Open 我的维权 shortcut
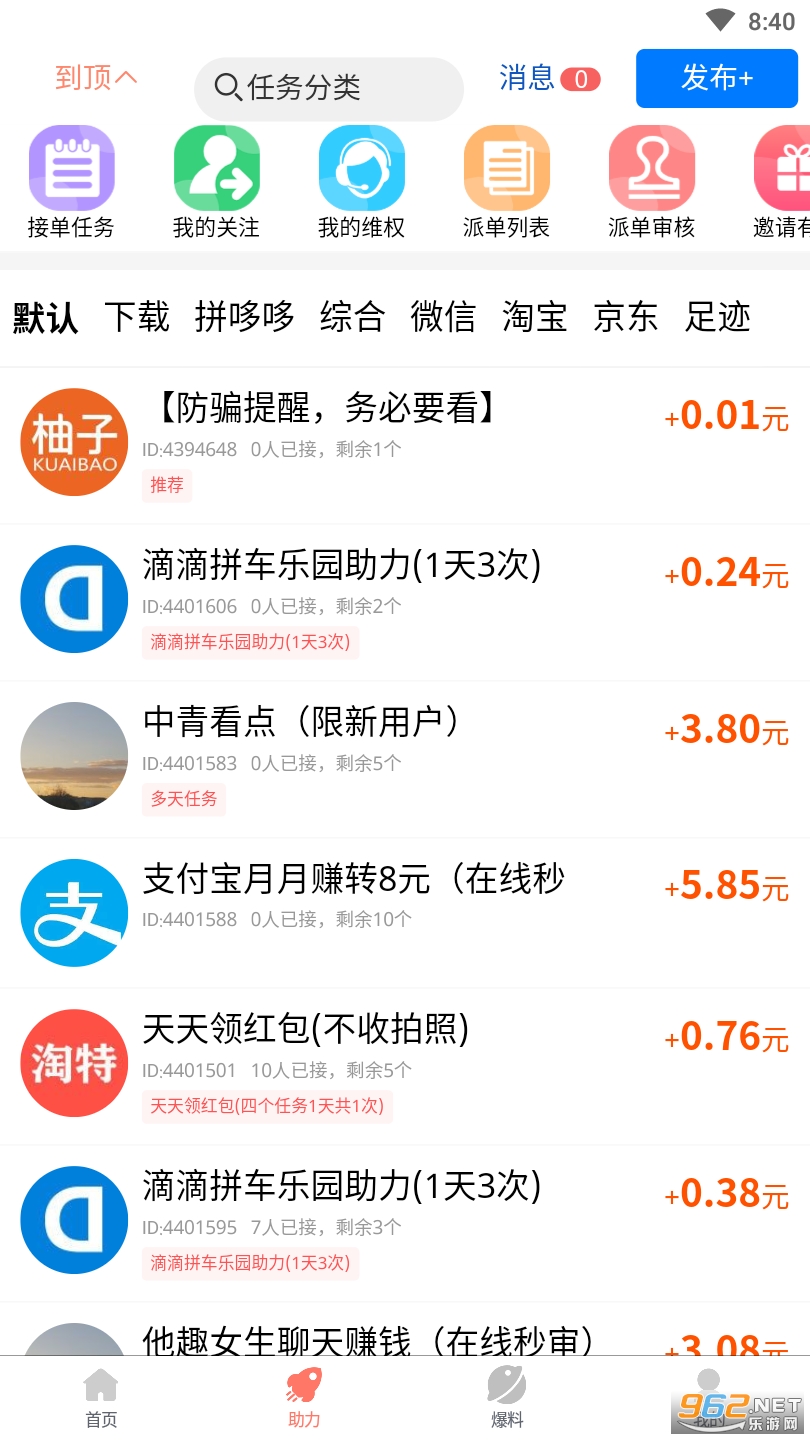 point(361,183)
